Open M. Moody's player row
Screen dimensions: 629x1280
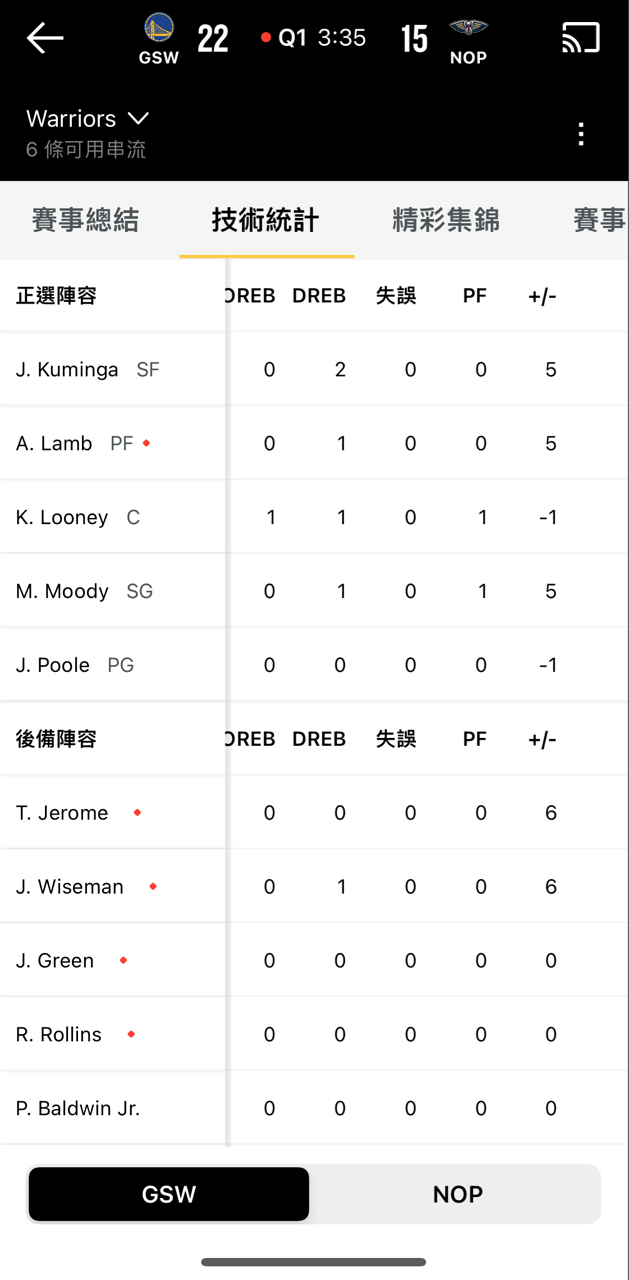tap(314, 591)
